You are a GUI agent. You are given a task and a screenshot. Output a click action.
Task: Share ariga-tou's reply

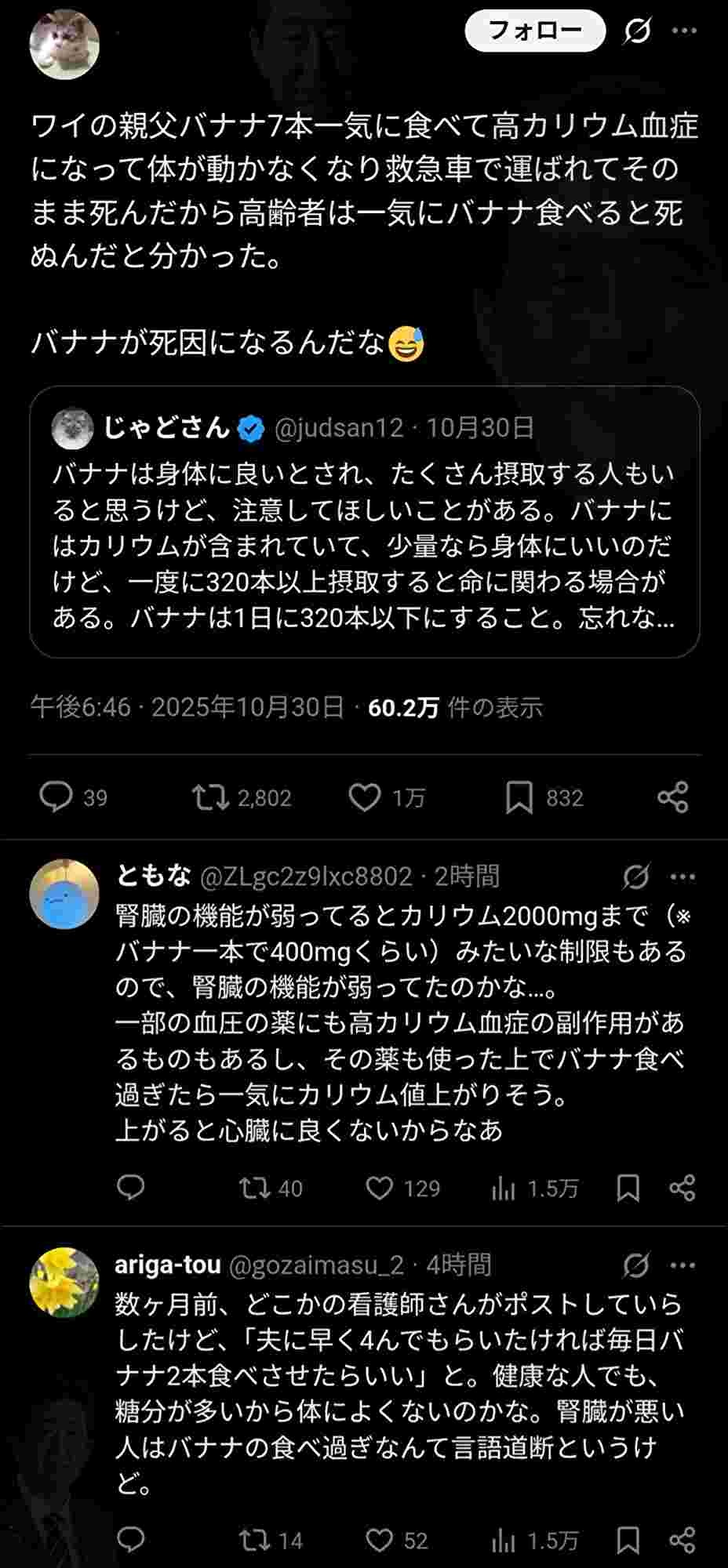tap(682, 1541)
